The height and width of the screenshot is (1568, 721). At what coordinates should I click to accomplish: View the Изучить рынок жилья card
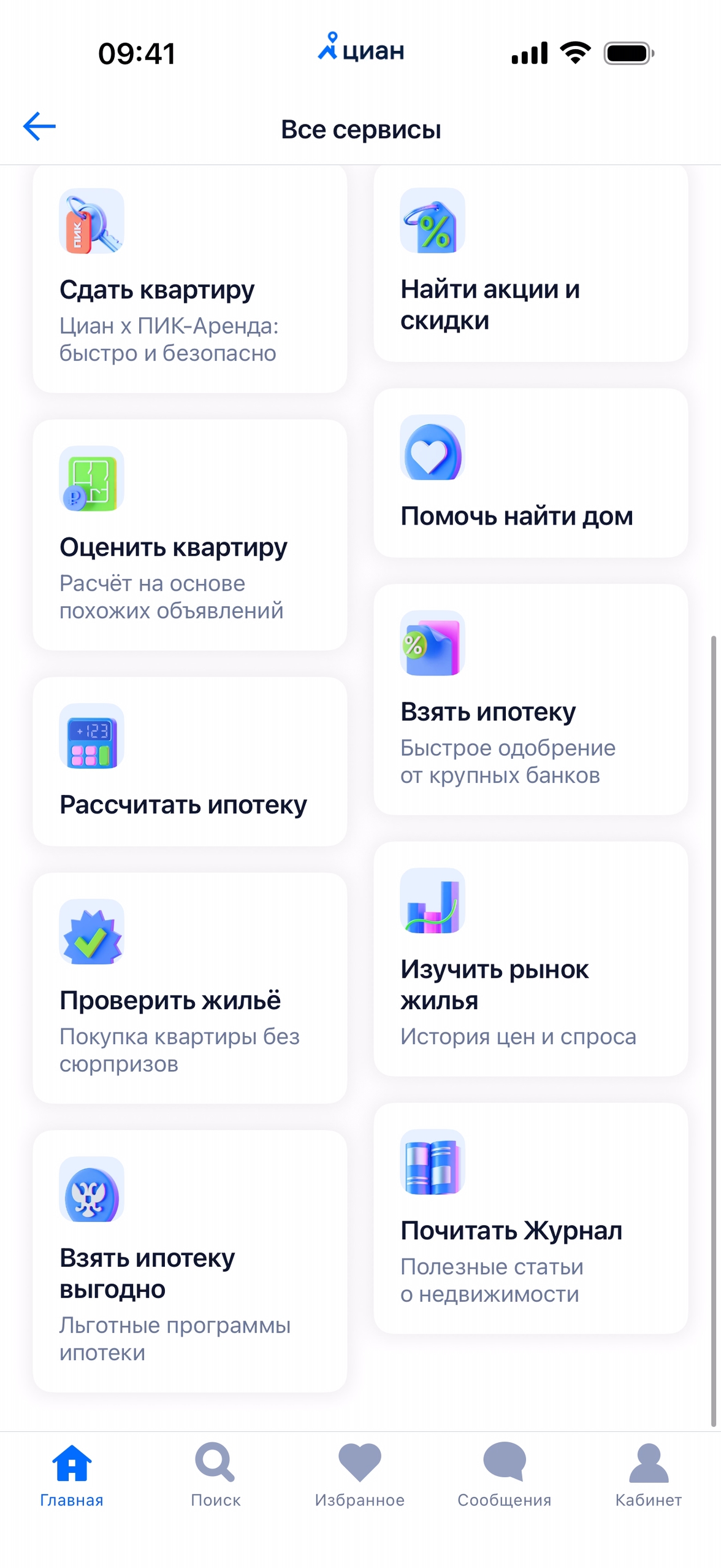[x=530, y=958]
